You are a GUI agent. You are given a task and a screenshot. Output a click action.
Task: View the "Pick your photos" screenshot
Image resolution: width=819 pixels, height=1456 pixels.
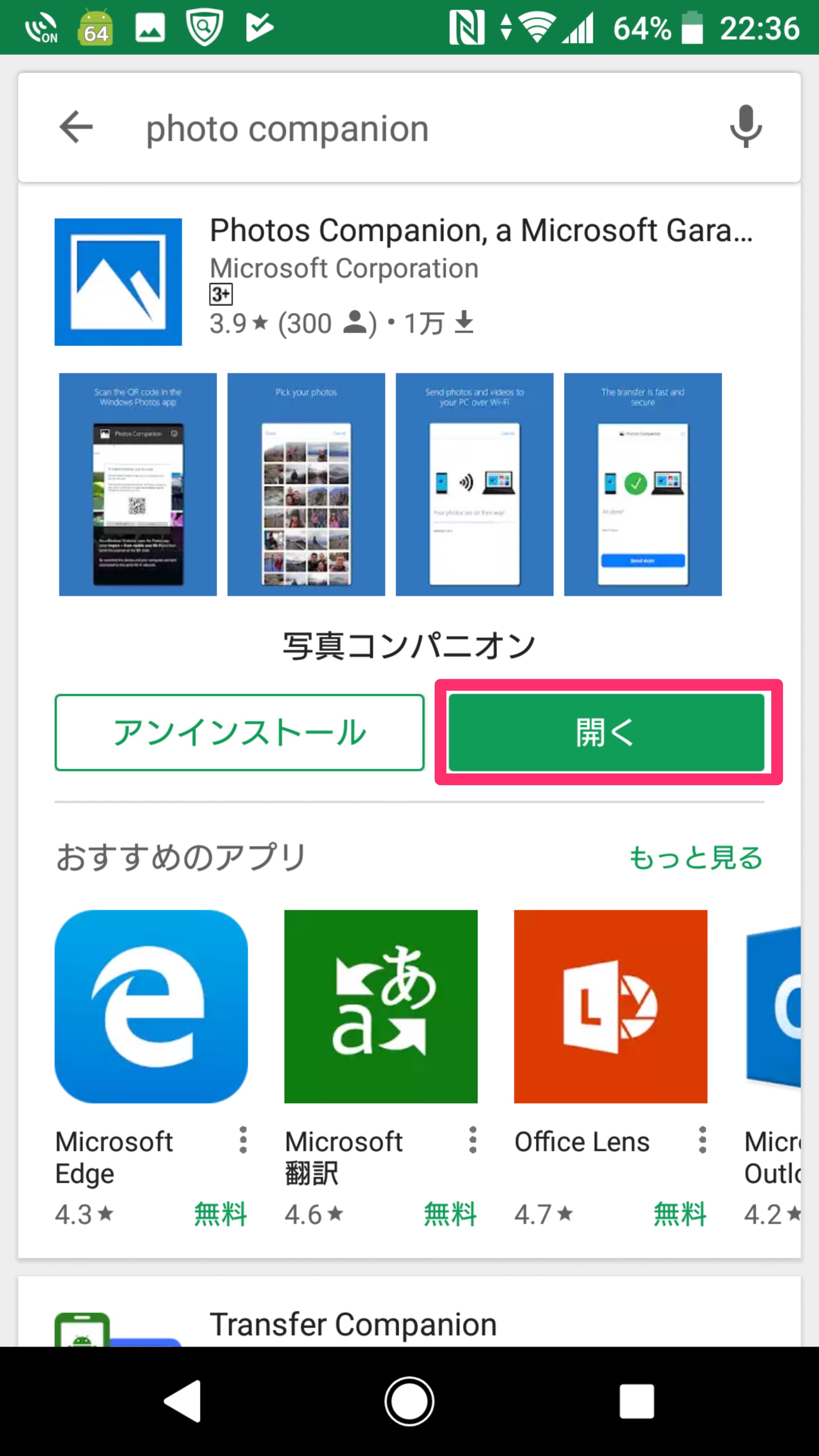point(306,485)
